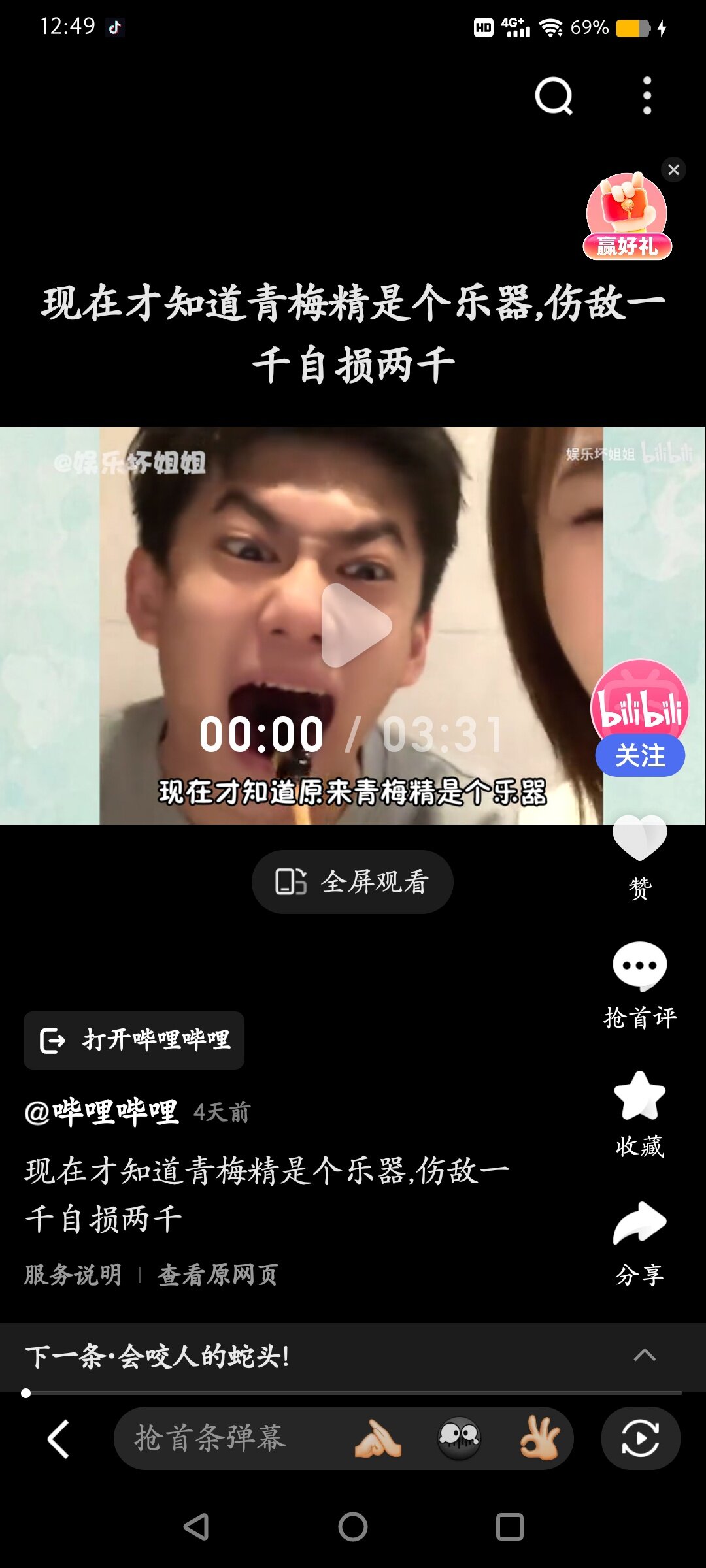
Task: Tap the autoplay loop button
Action: (640, 1438)
